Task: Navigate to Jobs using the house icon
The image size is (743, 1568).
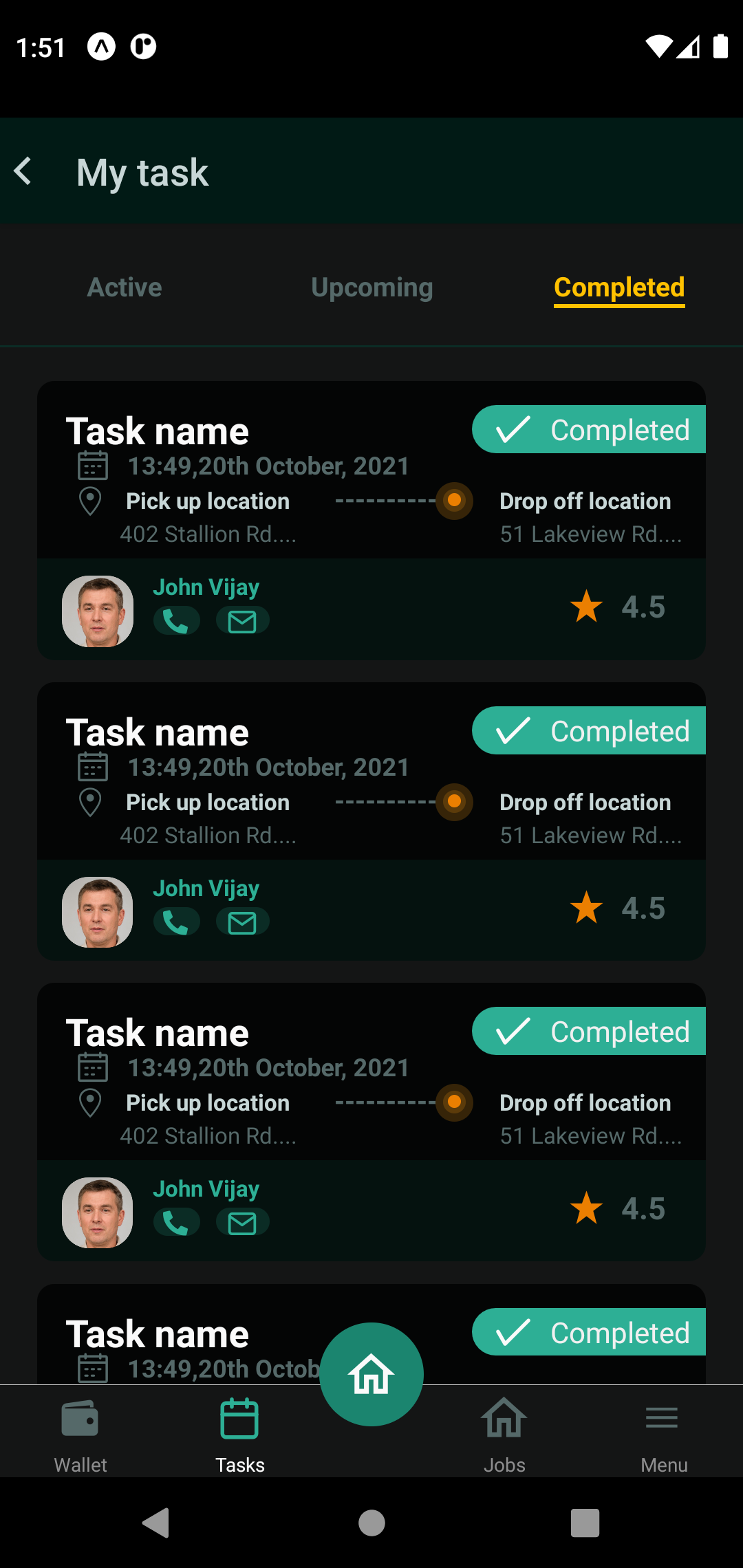Action: [x=504, y=1434]
